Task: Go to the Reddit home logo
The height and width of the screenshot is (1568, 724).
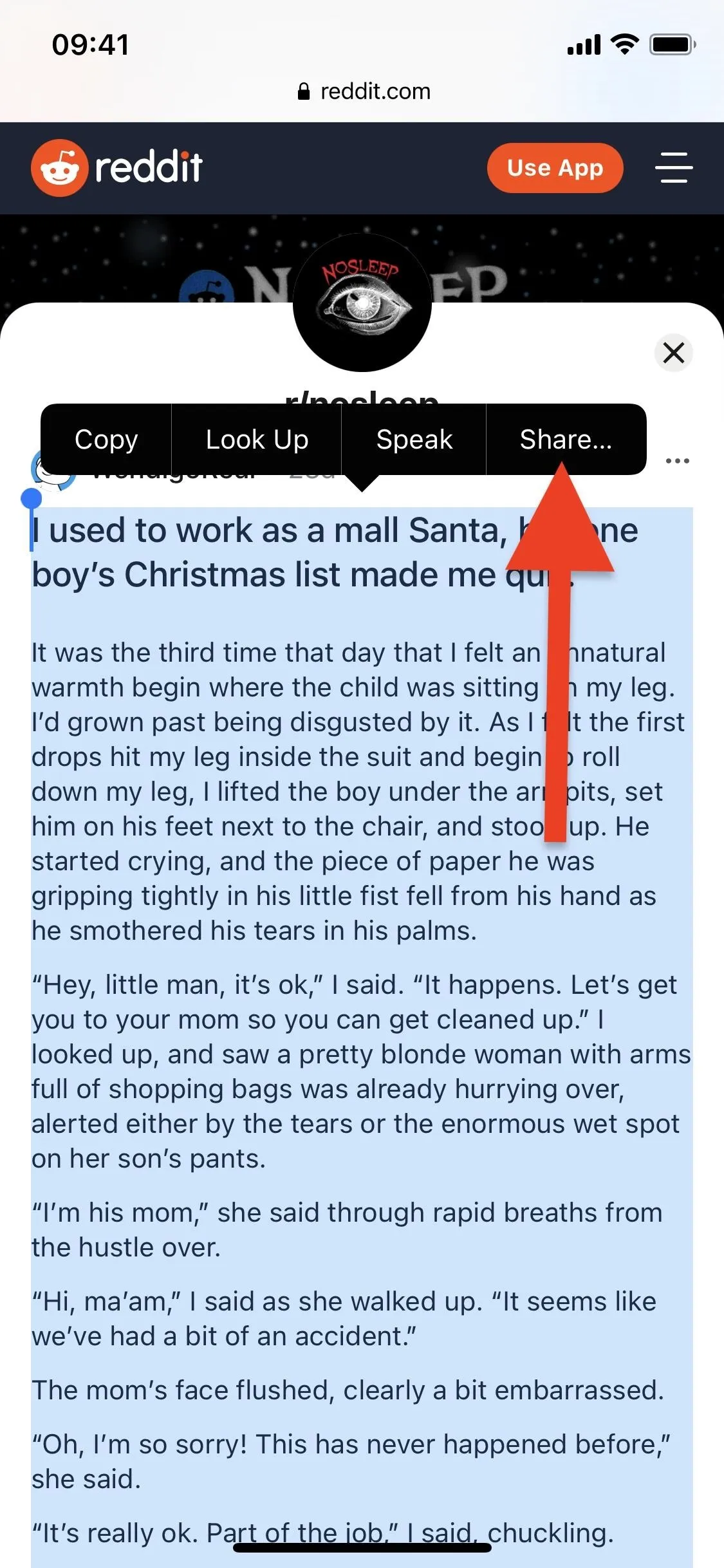Action: click(116, 167)
